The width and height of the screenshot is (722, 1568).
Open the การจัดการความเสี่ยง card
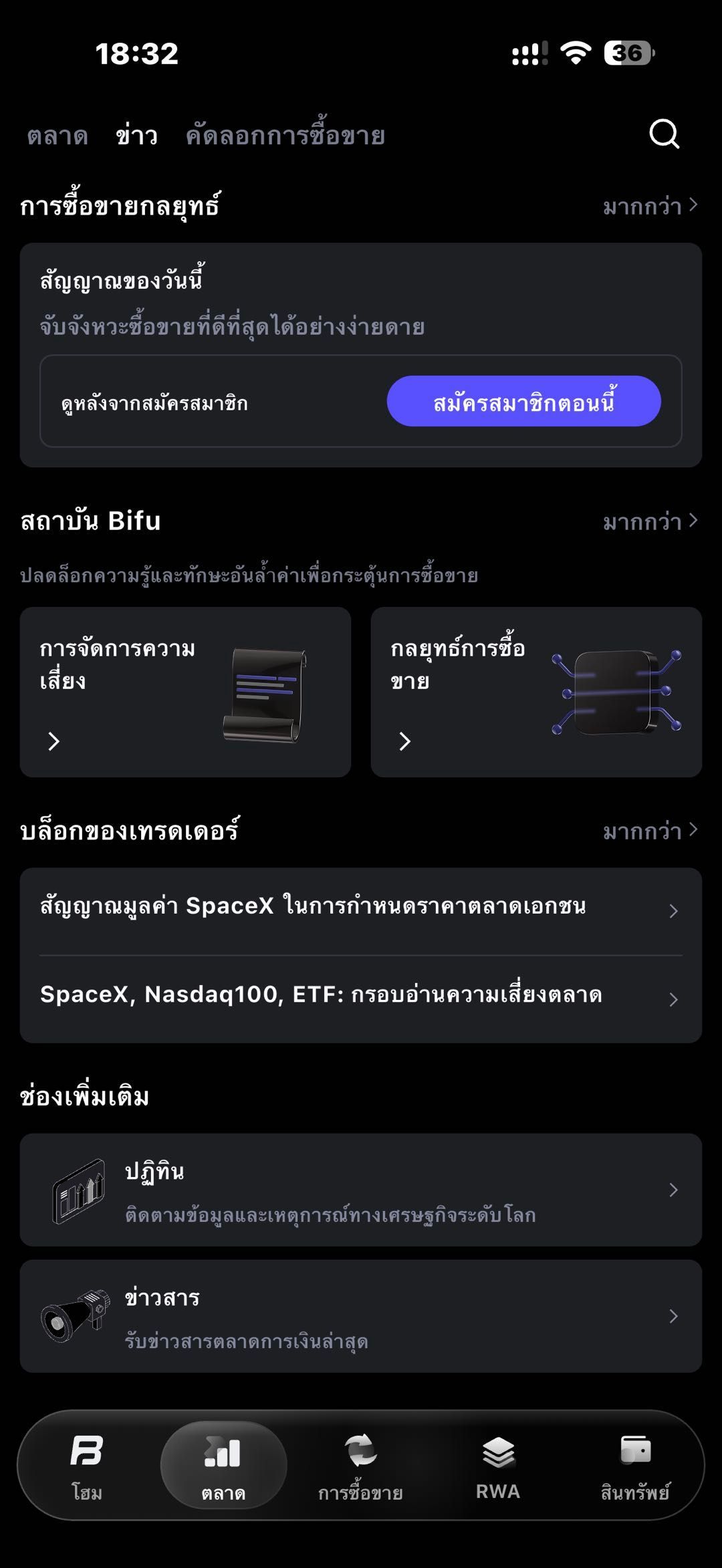(x=185, y=692)
